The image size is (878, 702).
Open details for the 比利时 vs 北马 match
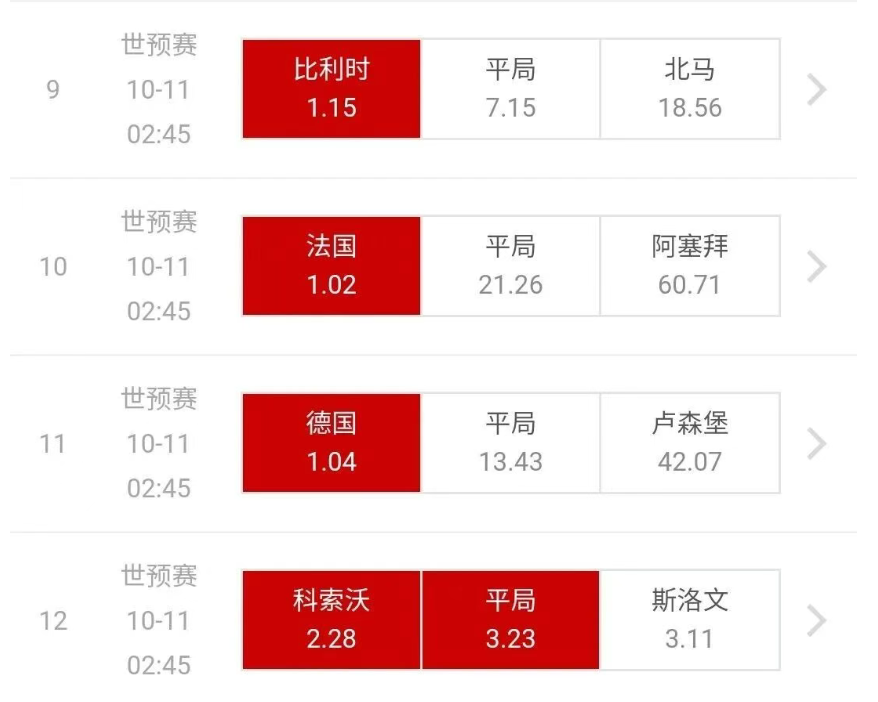[x=817, y=90]
